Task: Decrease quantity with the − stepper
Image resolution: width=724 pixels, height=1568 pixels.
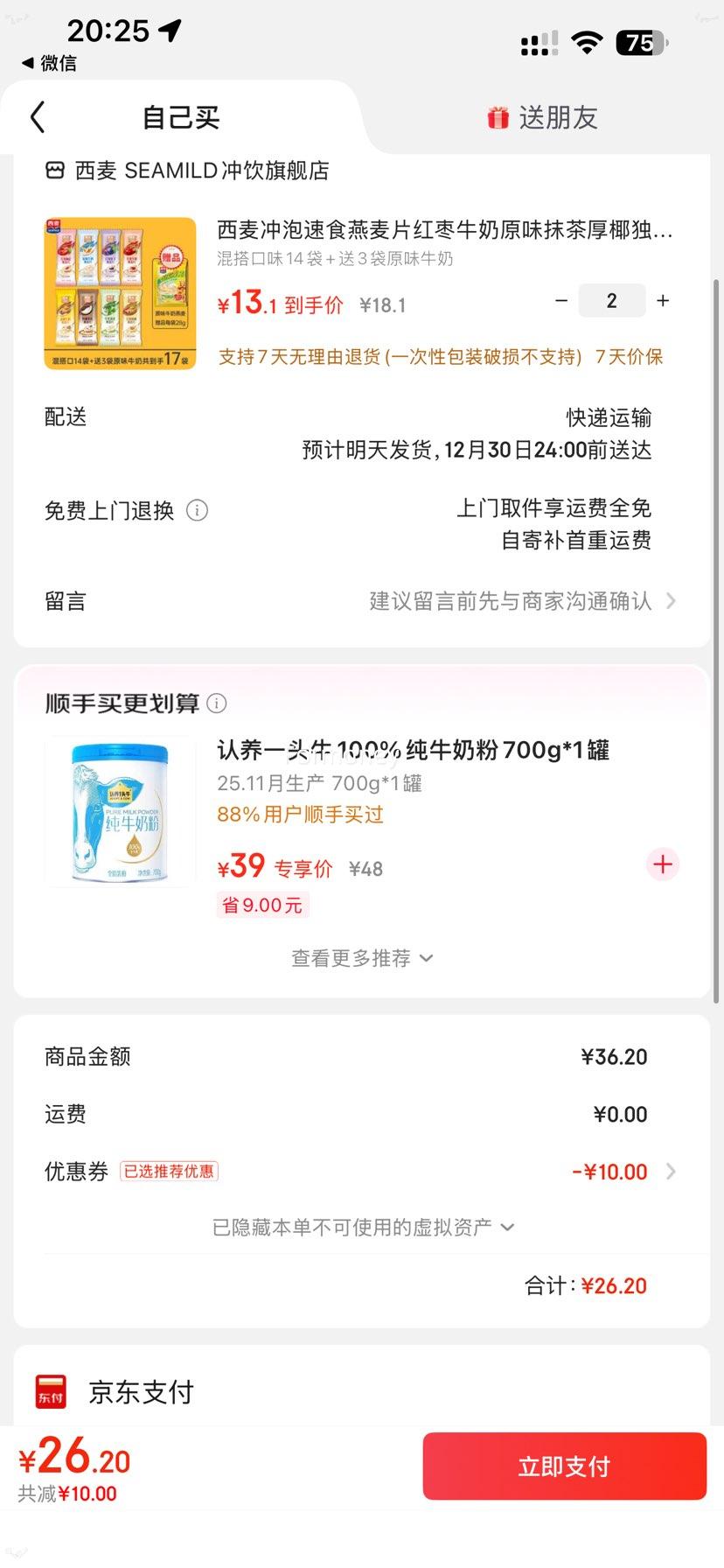Action: 560,300
